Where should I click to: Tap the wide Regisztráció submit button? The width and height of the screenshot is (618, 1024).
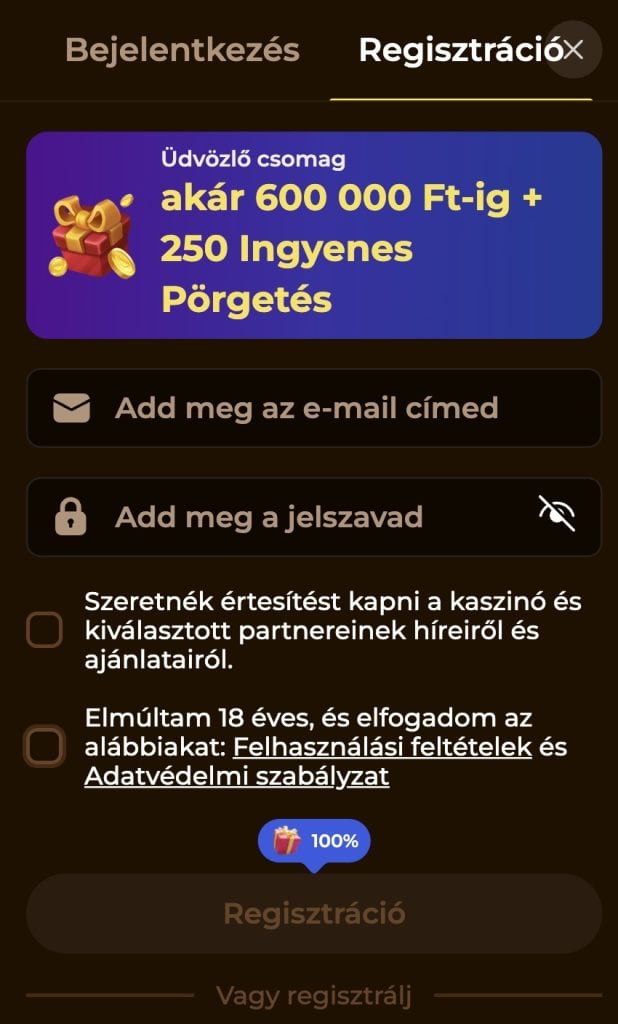[314, 913]
